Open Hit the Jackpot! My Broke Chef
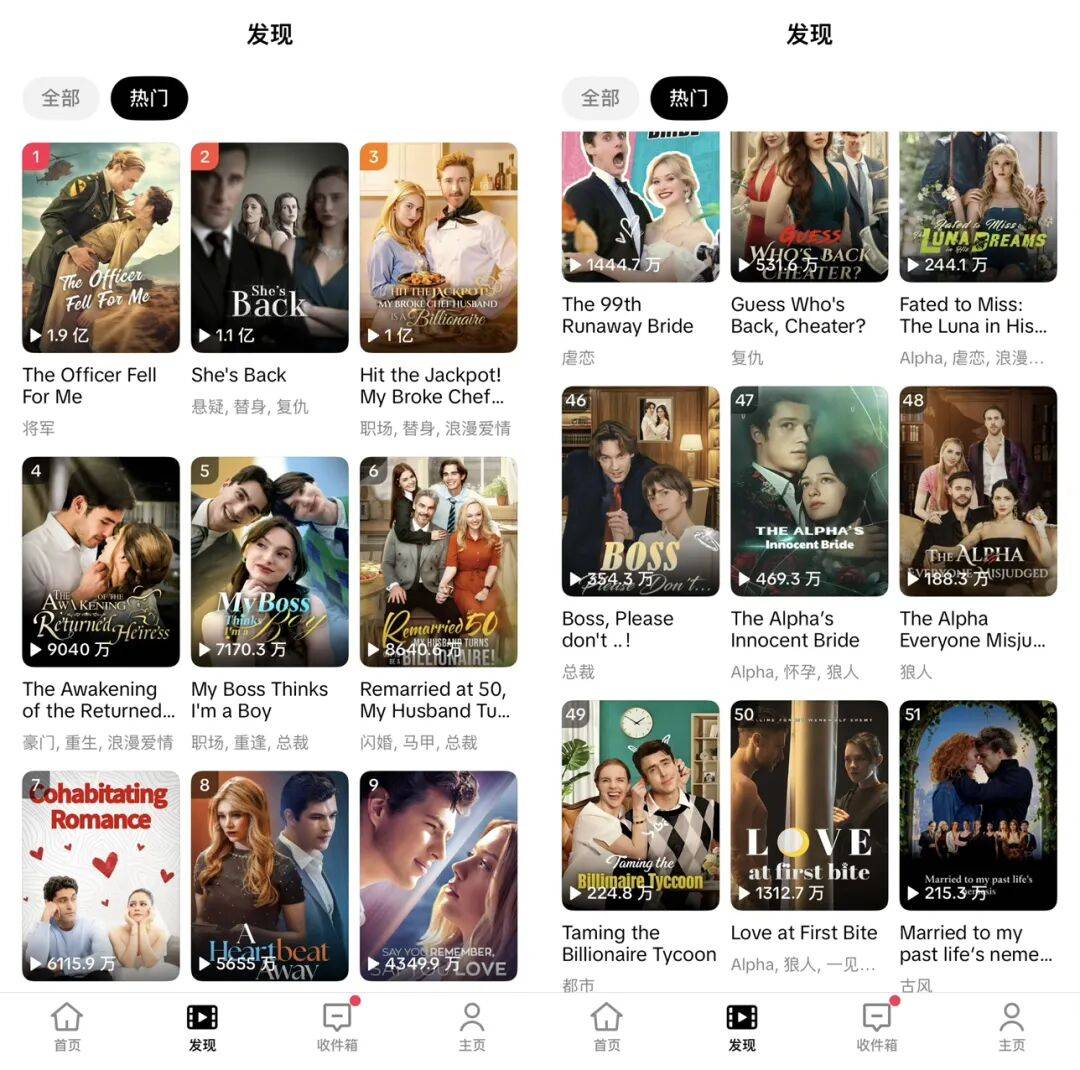The height and width of the screenshot is (1070, 1080). [439, 248]
